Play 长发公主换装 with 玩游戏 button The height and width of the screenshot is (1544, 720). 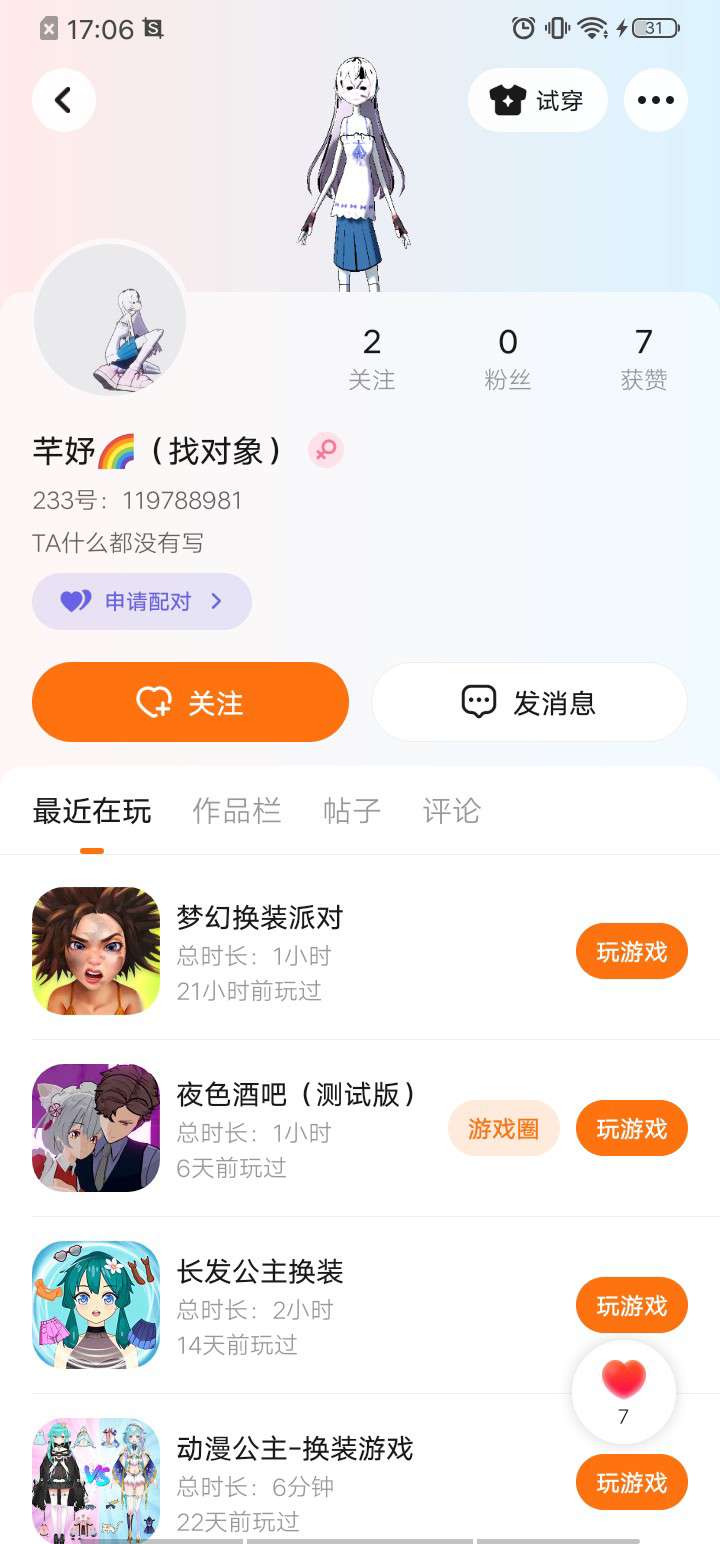click(x=631, y=1306)
